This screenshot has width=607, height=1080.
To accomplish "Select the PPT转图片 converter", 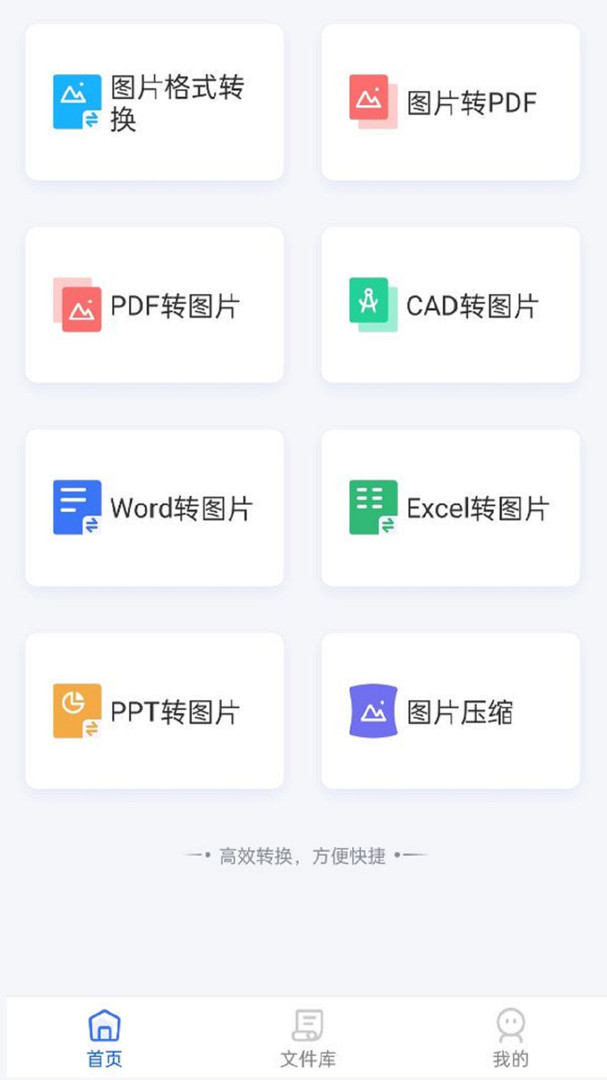I will 154,711.
